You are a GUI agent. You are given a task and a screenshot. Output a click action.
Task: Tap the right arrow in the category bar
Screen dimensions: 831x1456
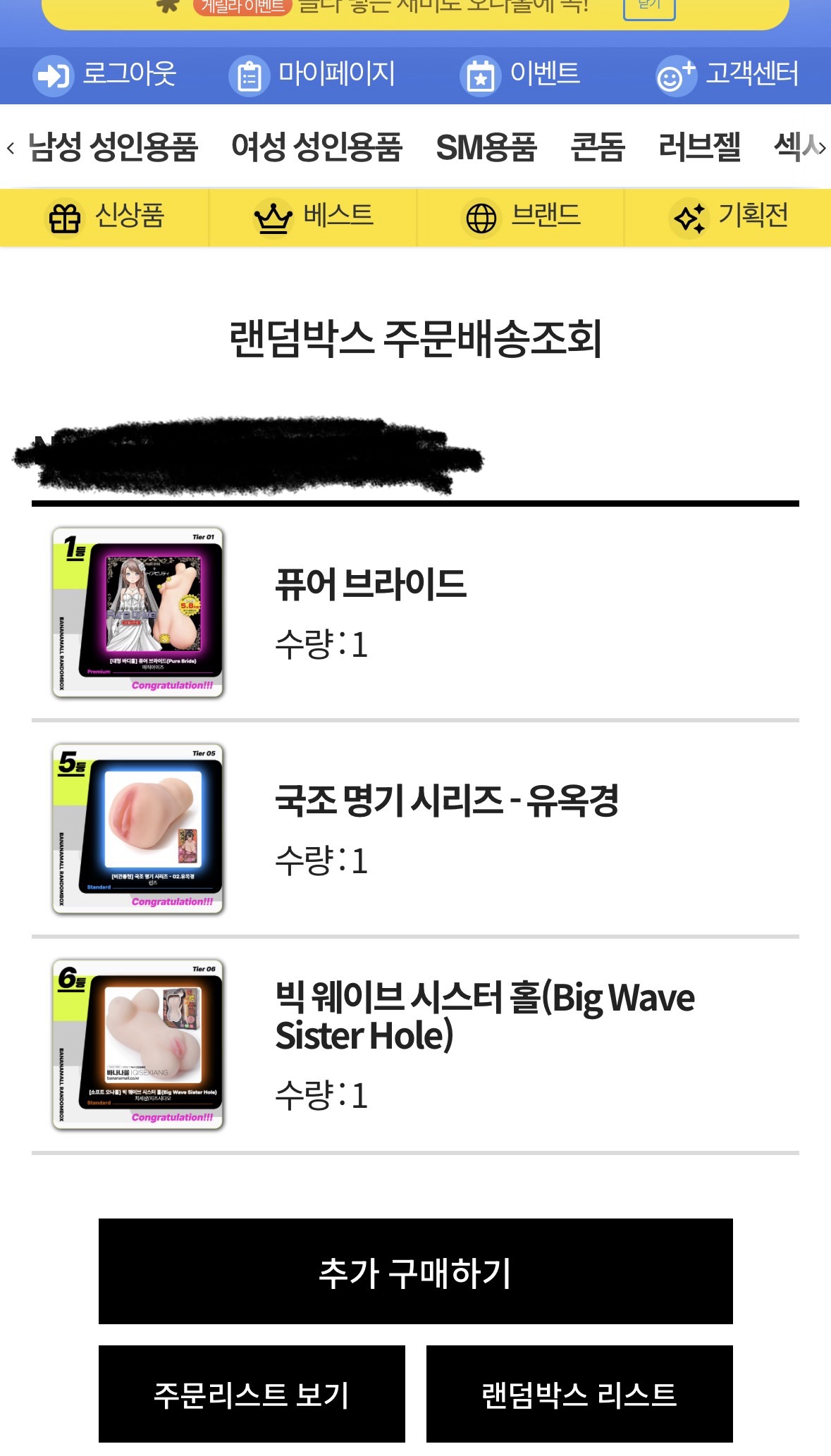pos(822,148)
